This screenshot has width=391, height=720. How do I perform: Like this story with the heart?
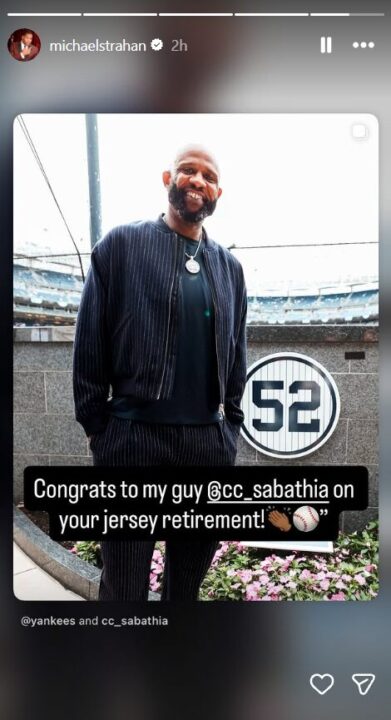pos(322,684)
